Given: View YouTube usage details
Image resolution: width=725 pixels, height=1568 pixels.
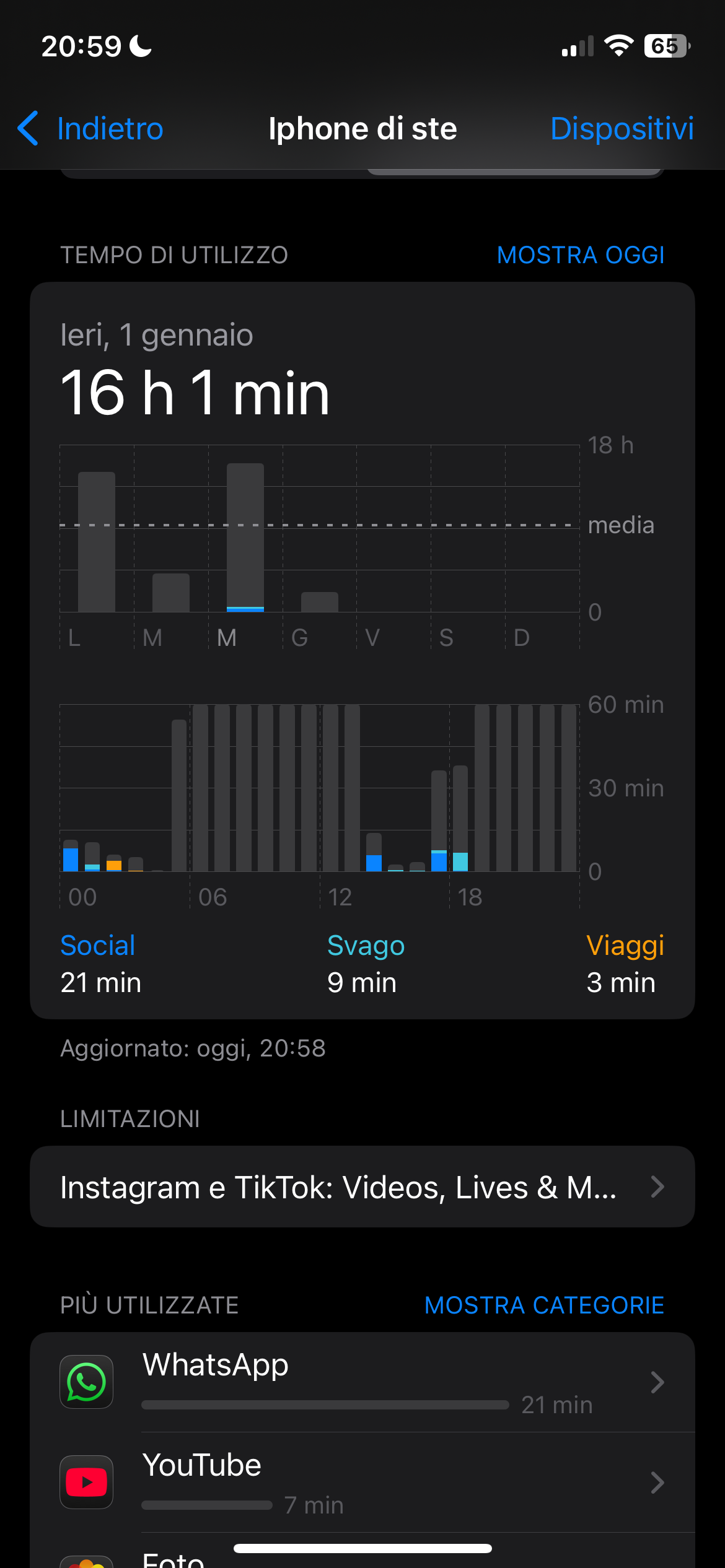Looking at the screenshot, I should [362, 1483].
